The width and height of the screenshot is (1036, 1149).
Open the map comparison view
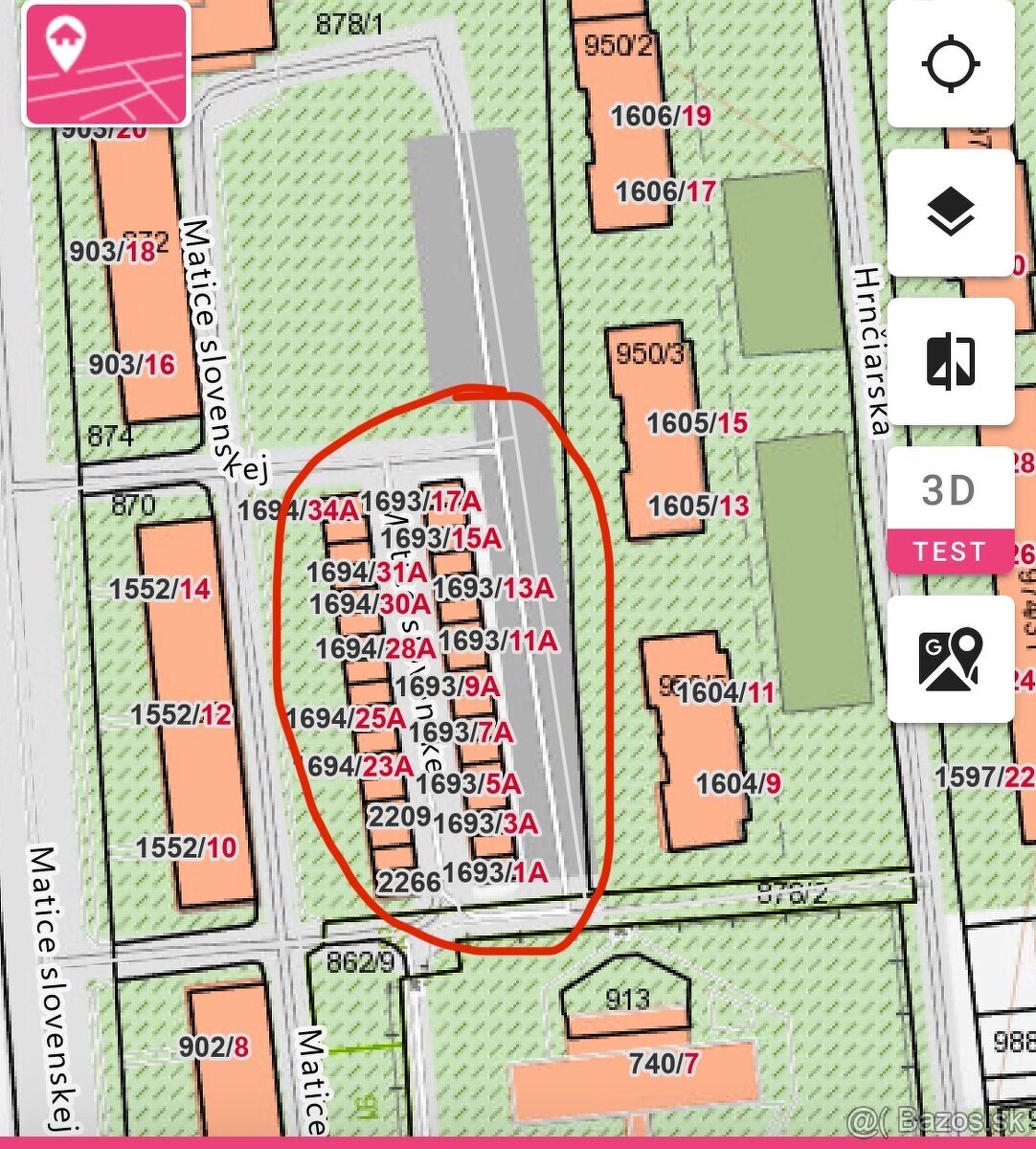[x=950, y=361]
